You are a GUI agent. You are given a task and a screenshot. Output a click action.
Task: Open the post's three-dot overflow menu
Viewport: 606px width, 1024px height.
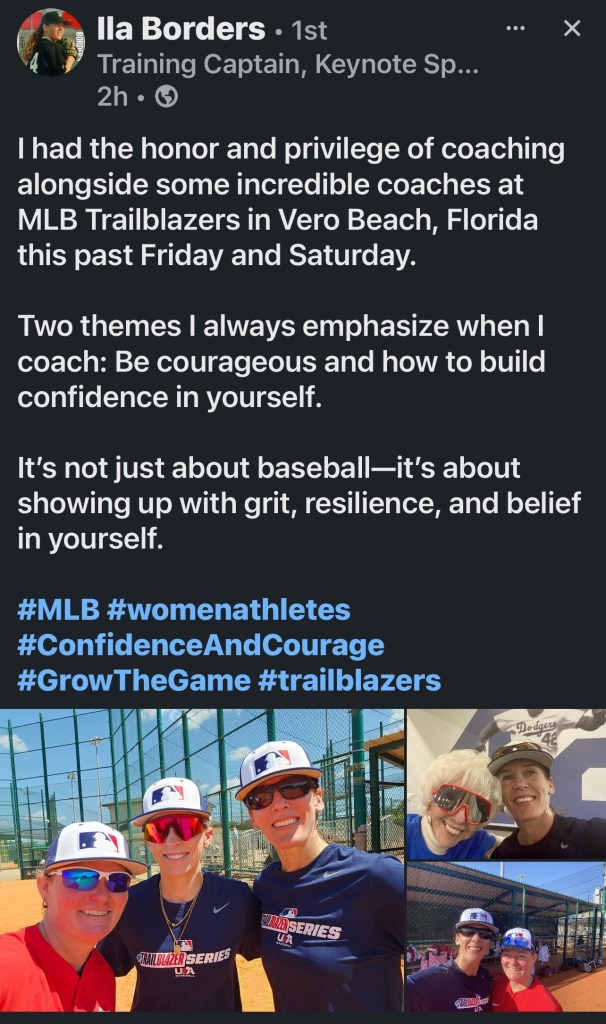pyautogui.click(x=515, y=29)
